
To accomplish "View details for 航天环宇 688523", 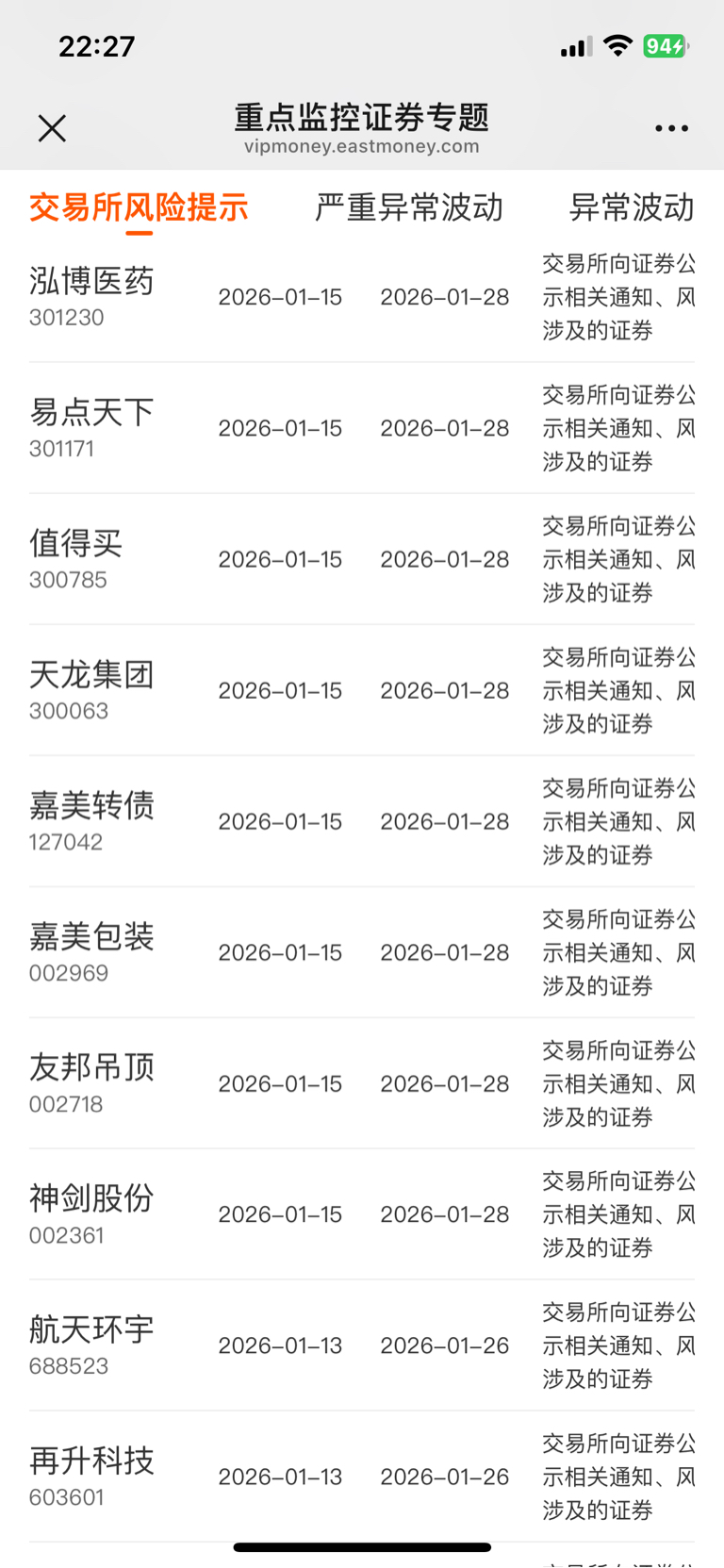I will click(x=362, y=1345).
